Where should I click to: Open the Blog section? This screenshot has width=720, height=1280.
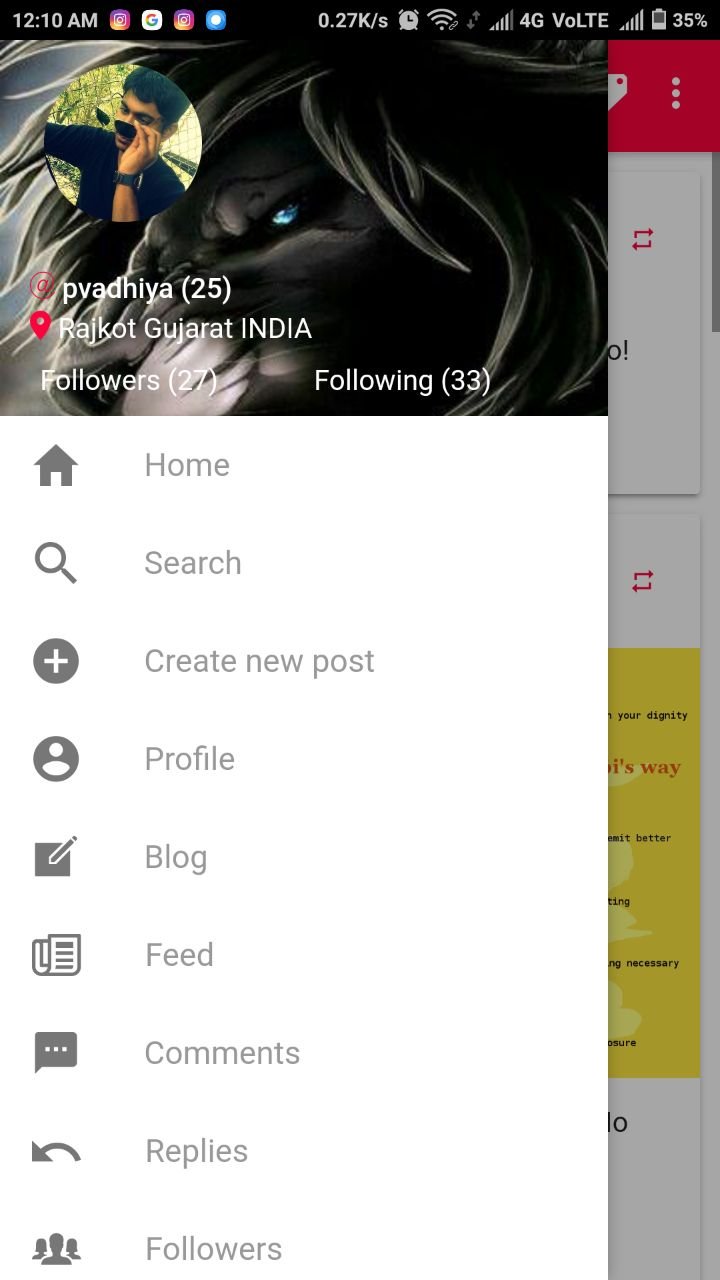coord(304,857)
